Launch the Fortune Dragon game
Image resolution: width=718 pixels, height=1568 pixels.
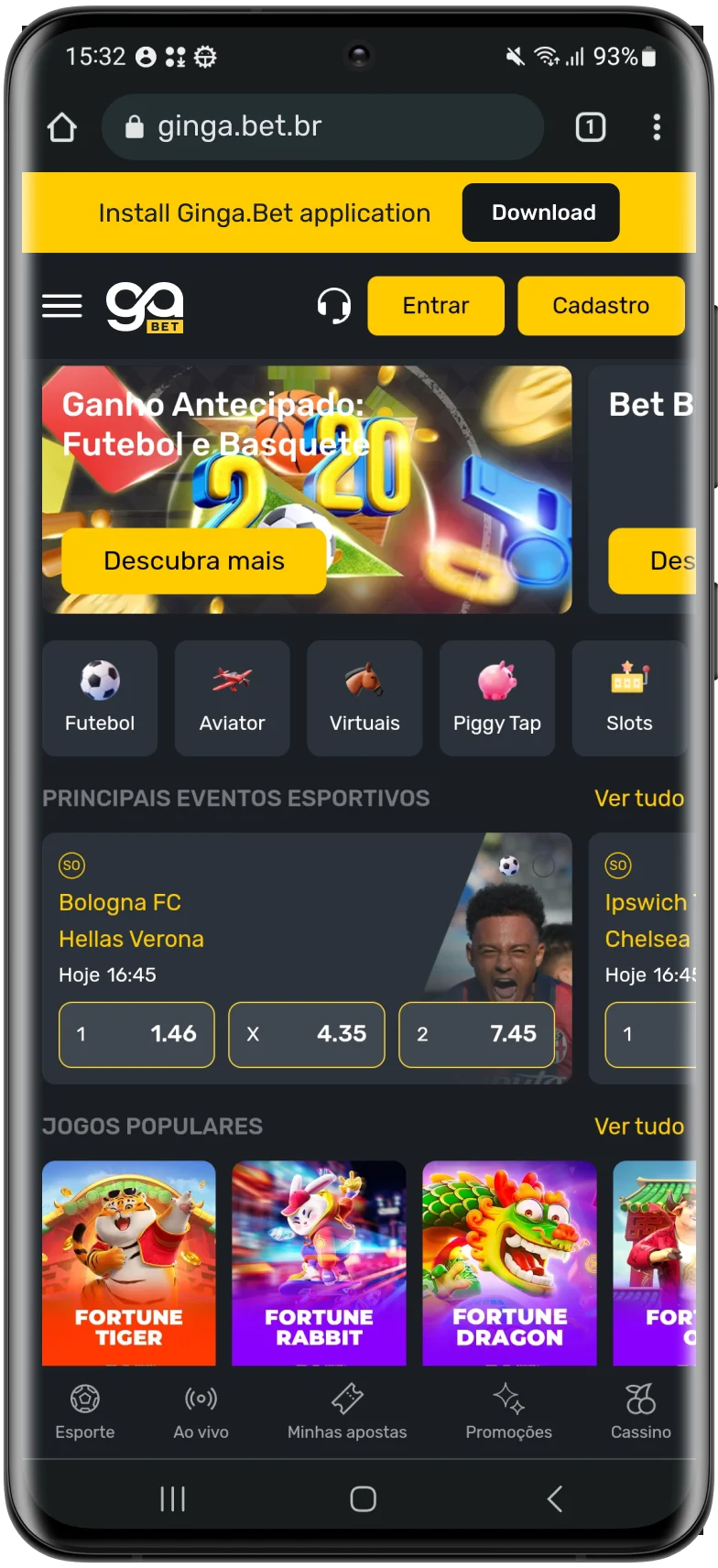tap(509, 1262)
